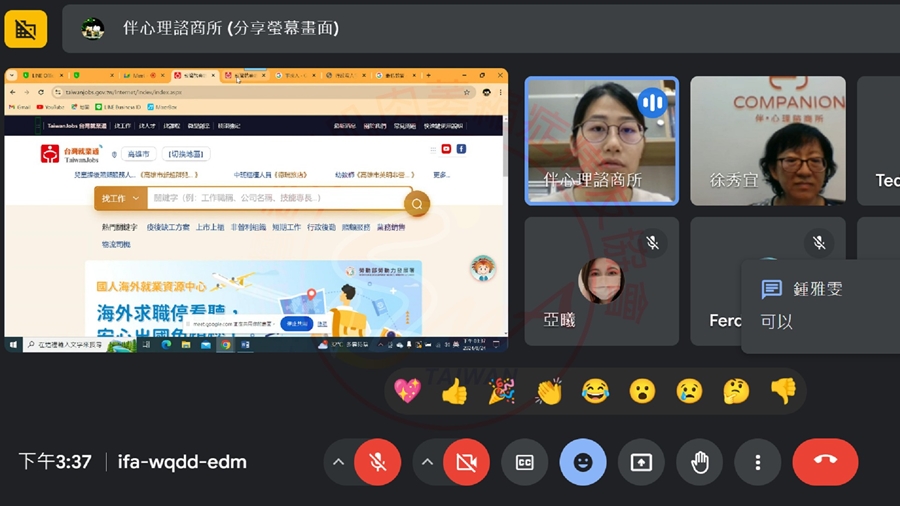Open the shared screen presentation view
Image resolution: width=900 pixels, height=506 pixels.
256,210
